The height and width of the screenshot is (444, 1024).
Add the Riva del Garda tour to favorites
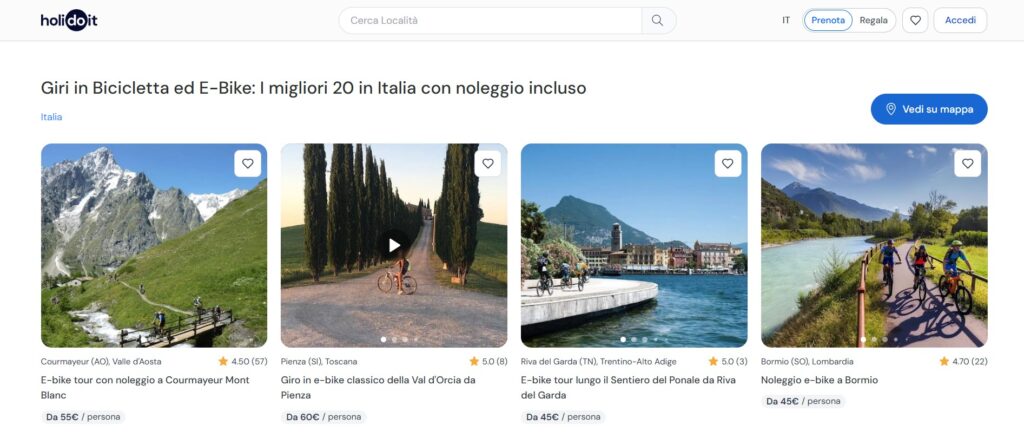coord(728,164)
